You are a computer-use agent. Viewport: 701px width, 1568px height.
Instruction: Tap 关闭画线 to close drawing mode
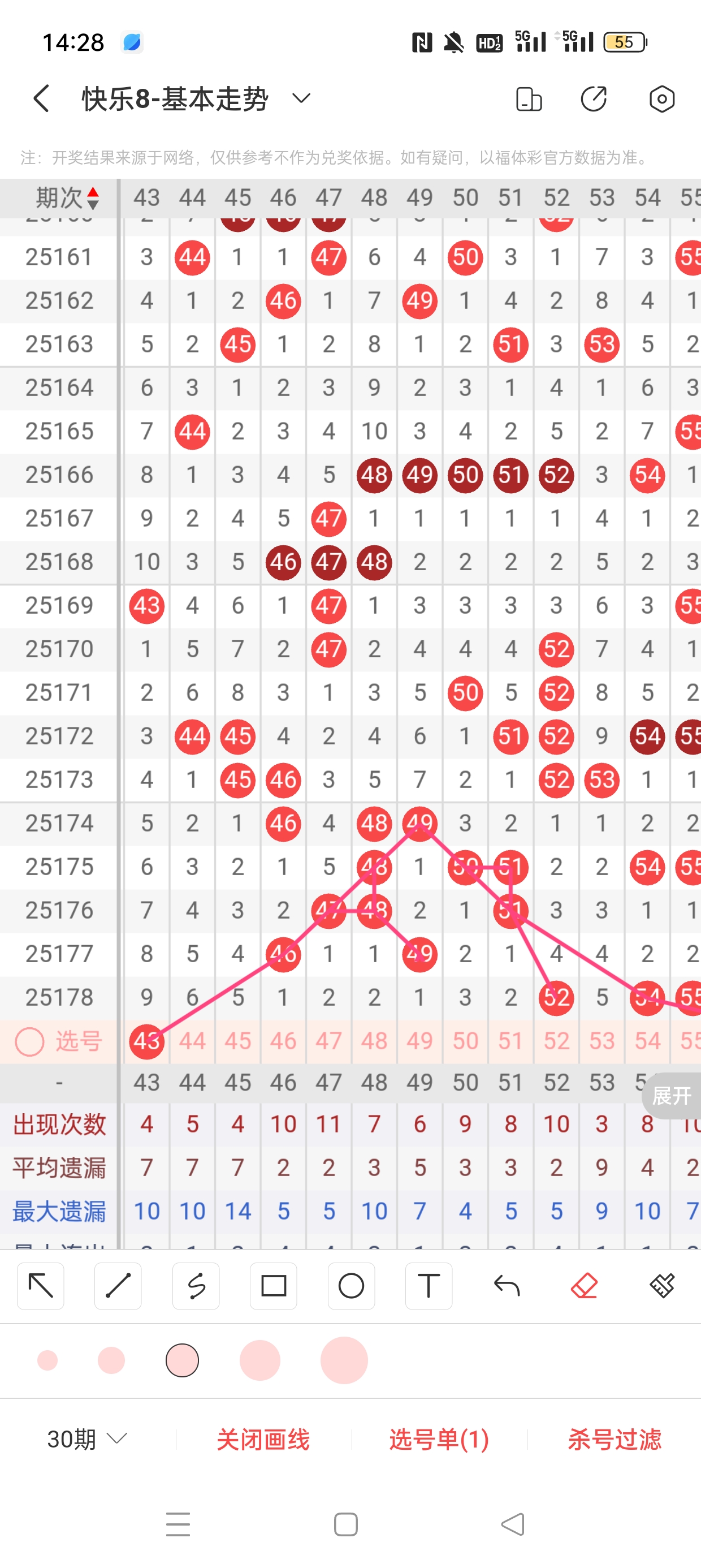tap(263, 1439)
